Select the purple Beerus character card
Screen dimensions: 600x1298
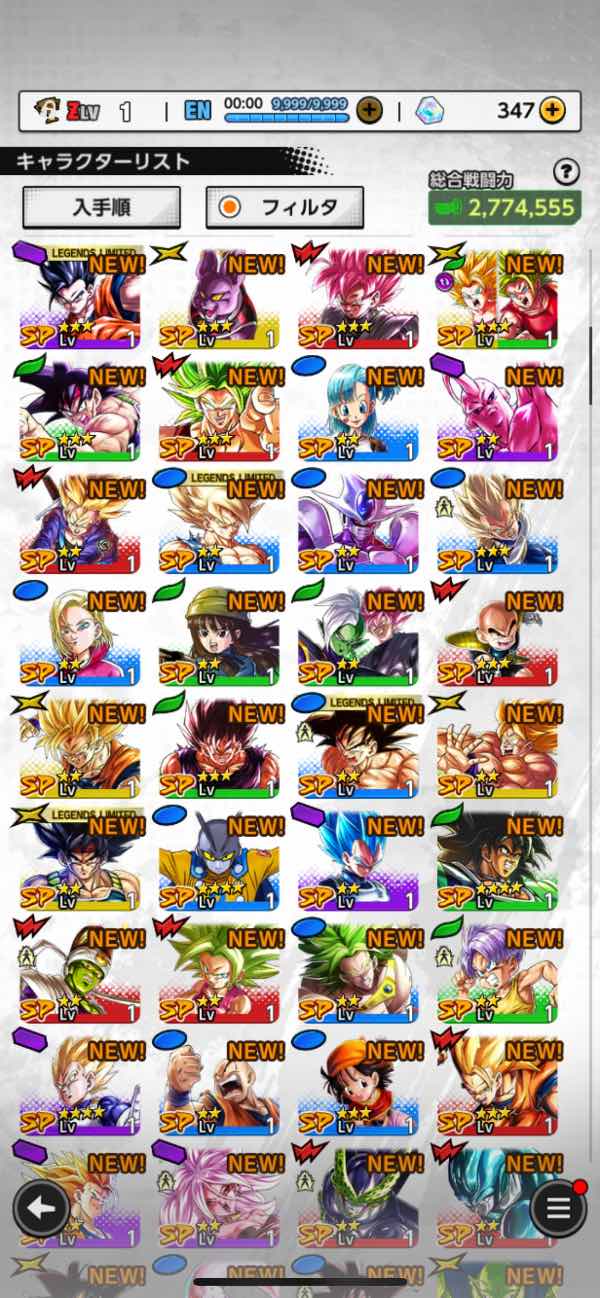[x=219, y=297]
